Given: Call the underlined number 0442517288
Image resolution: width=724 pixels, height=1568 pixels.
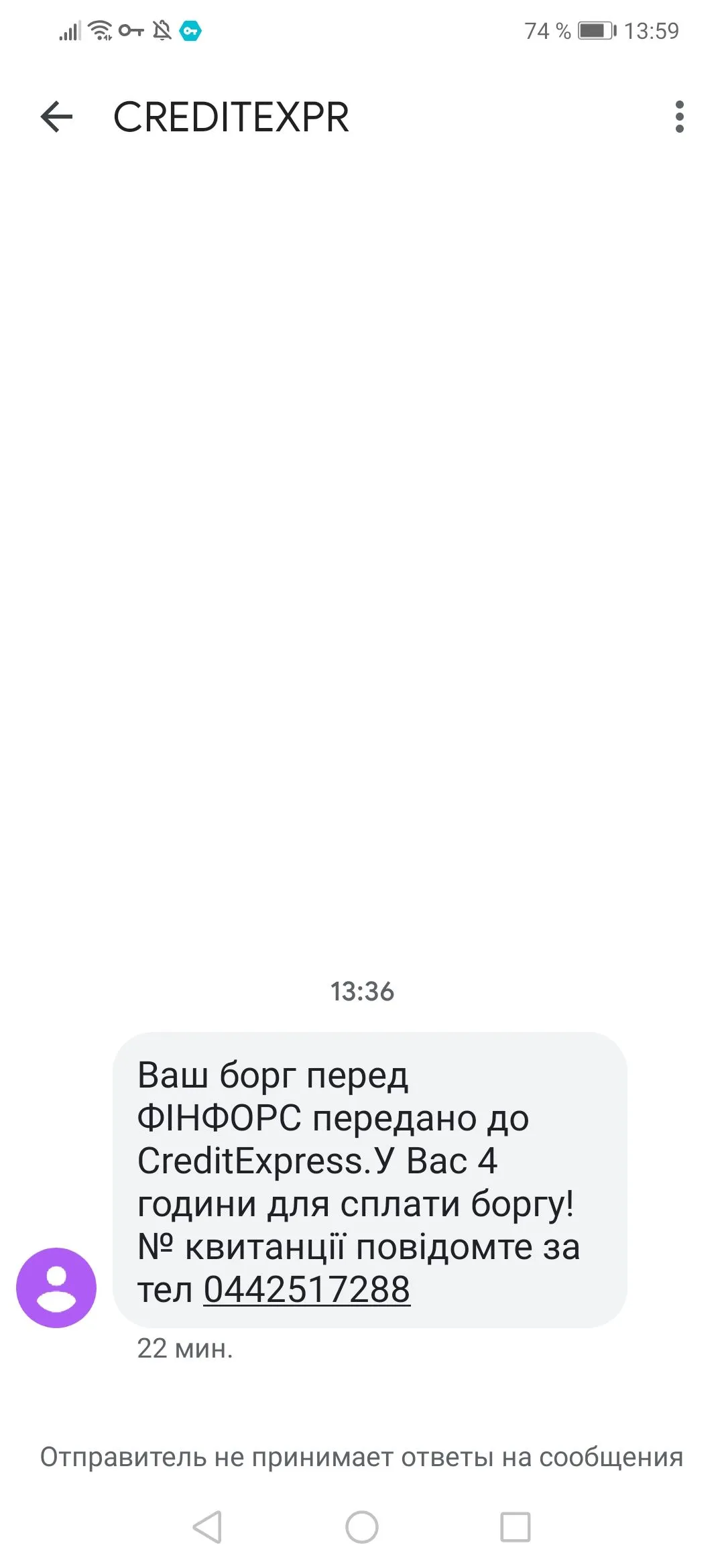Looking at the screenshot, I should tap(306, 1289).
